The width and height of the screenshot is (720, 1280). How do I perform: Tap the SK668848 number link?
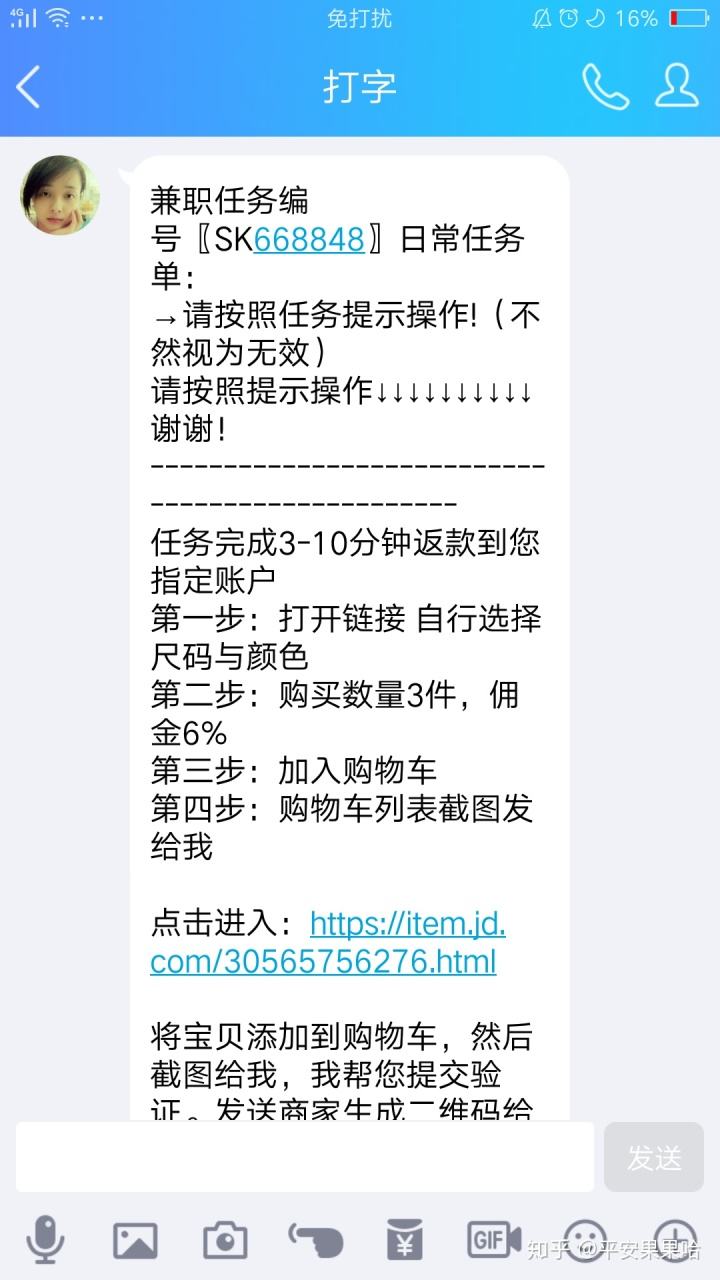click(309, 240)
